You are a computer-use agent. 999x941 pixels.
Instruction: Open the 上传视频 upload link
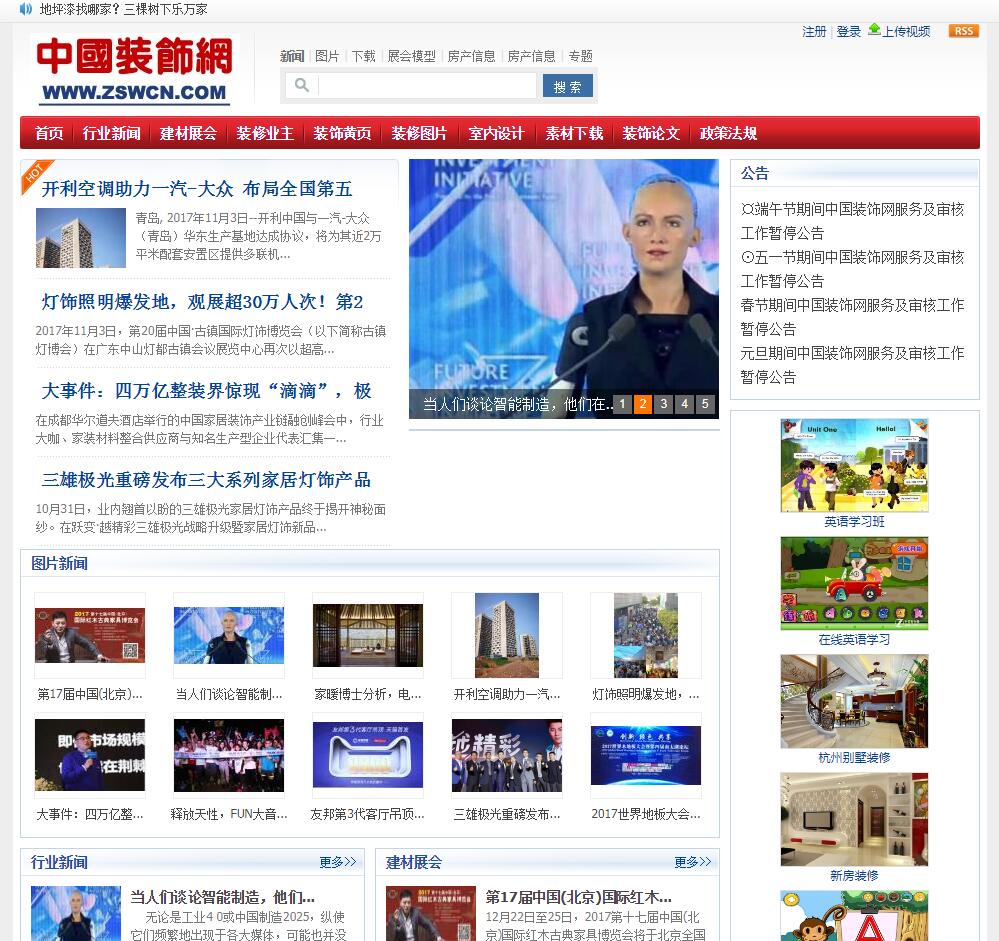point(905,32)
